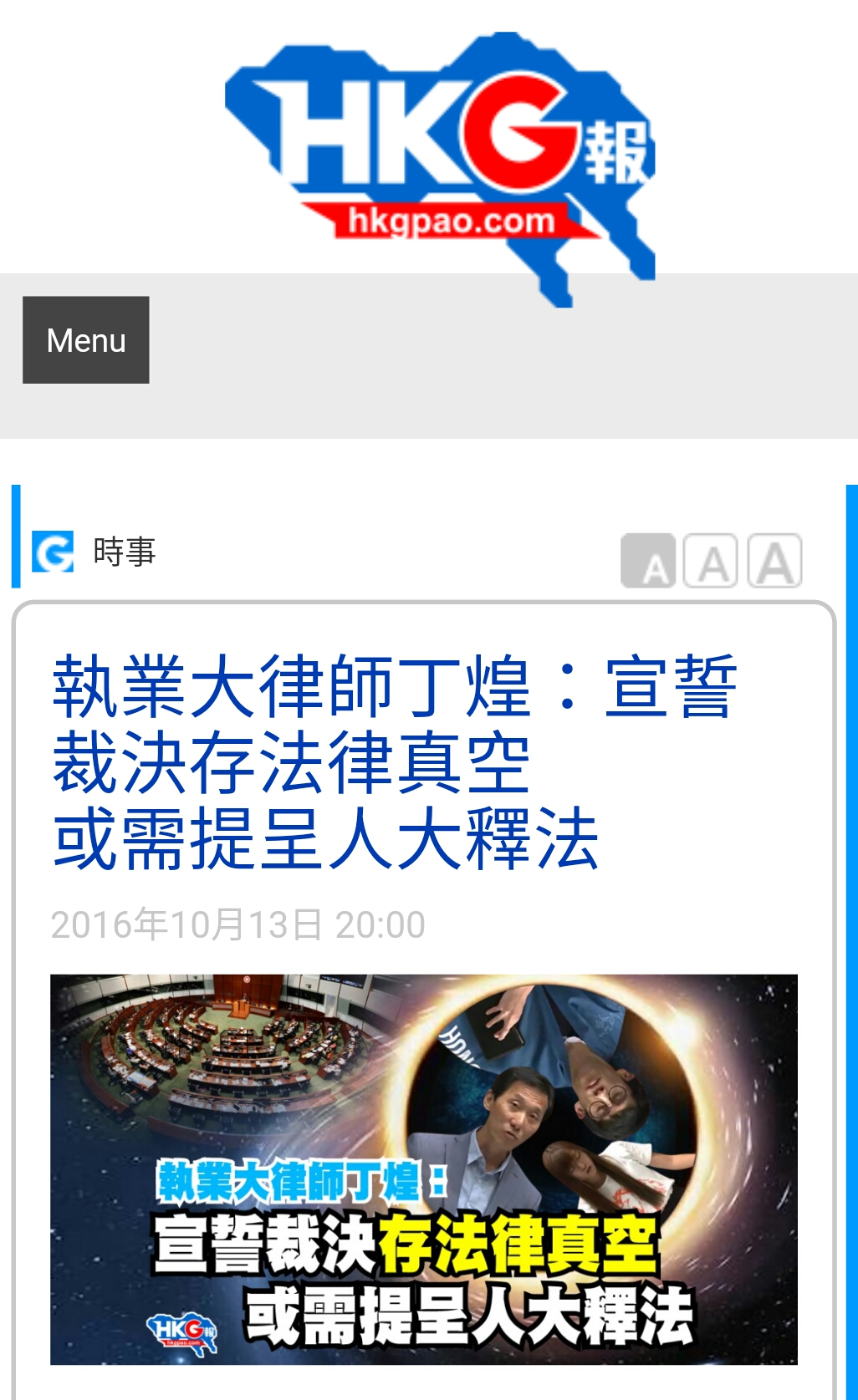The width and height of the screenshot is (858, 1400).
Task: Open the article banner image
Action: (x=423, y=1169)
